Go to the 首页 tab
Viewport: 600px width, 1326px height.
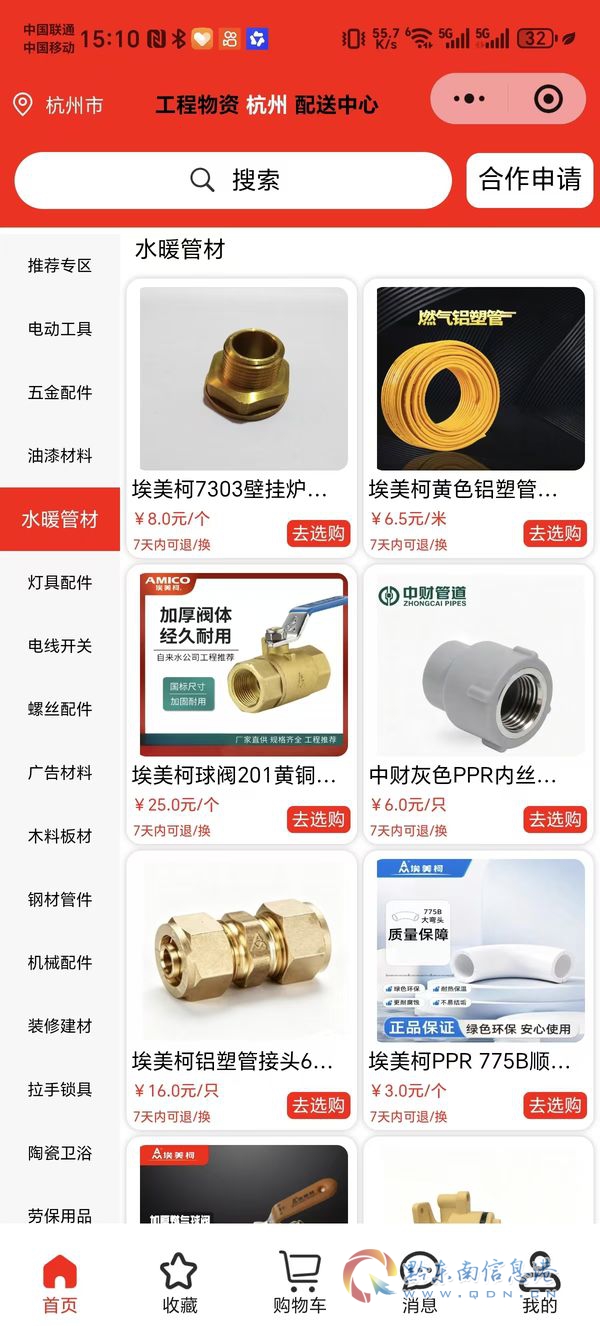point(60,1283)
